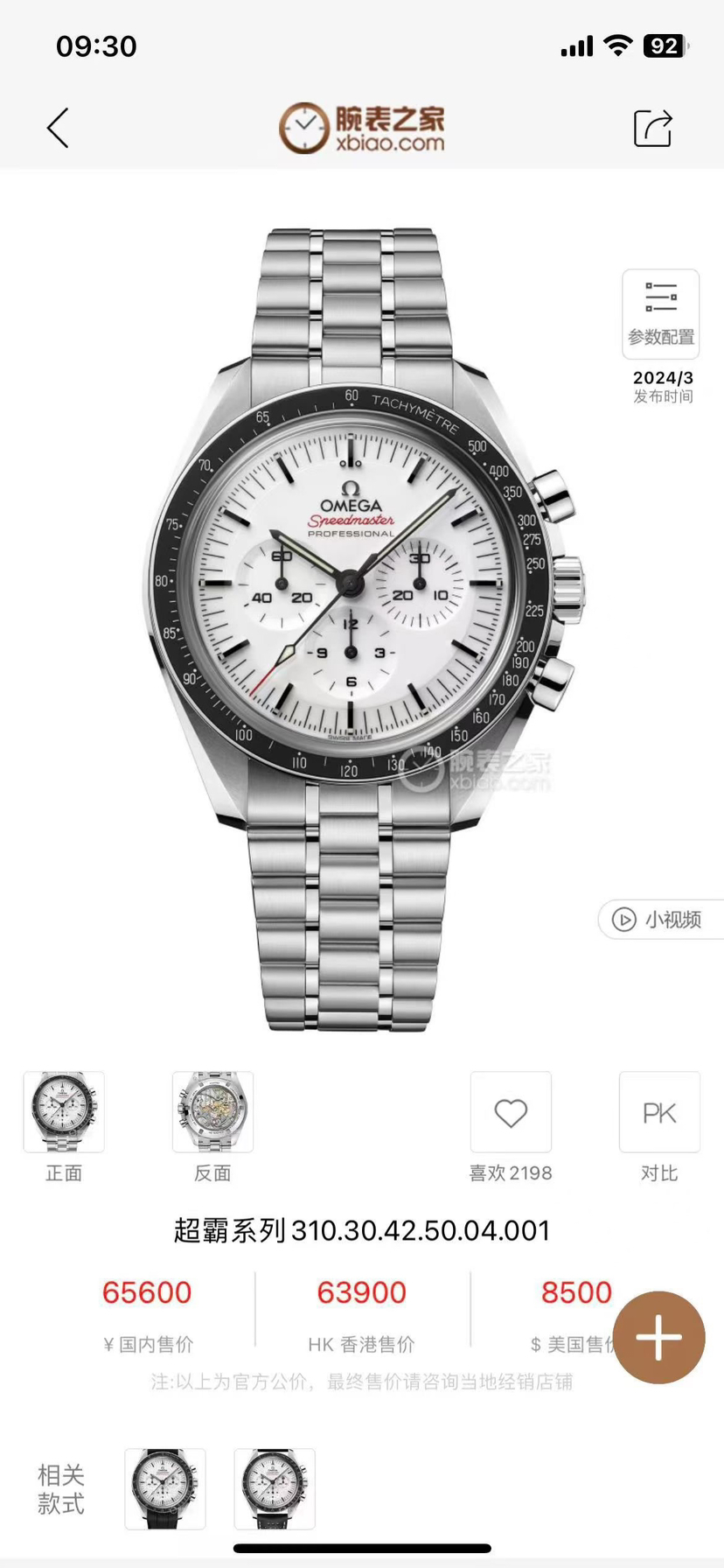Open 参数配置 specifications panel
This screenshot has height=1568, width=724.
point(660,313)
